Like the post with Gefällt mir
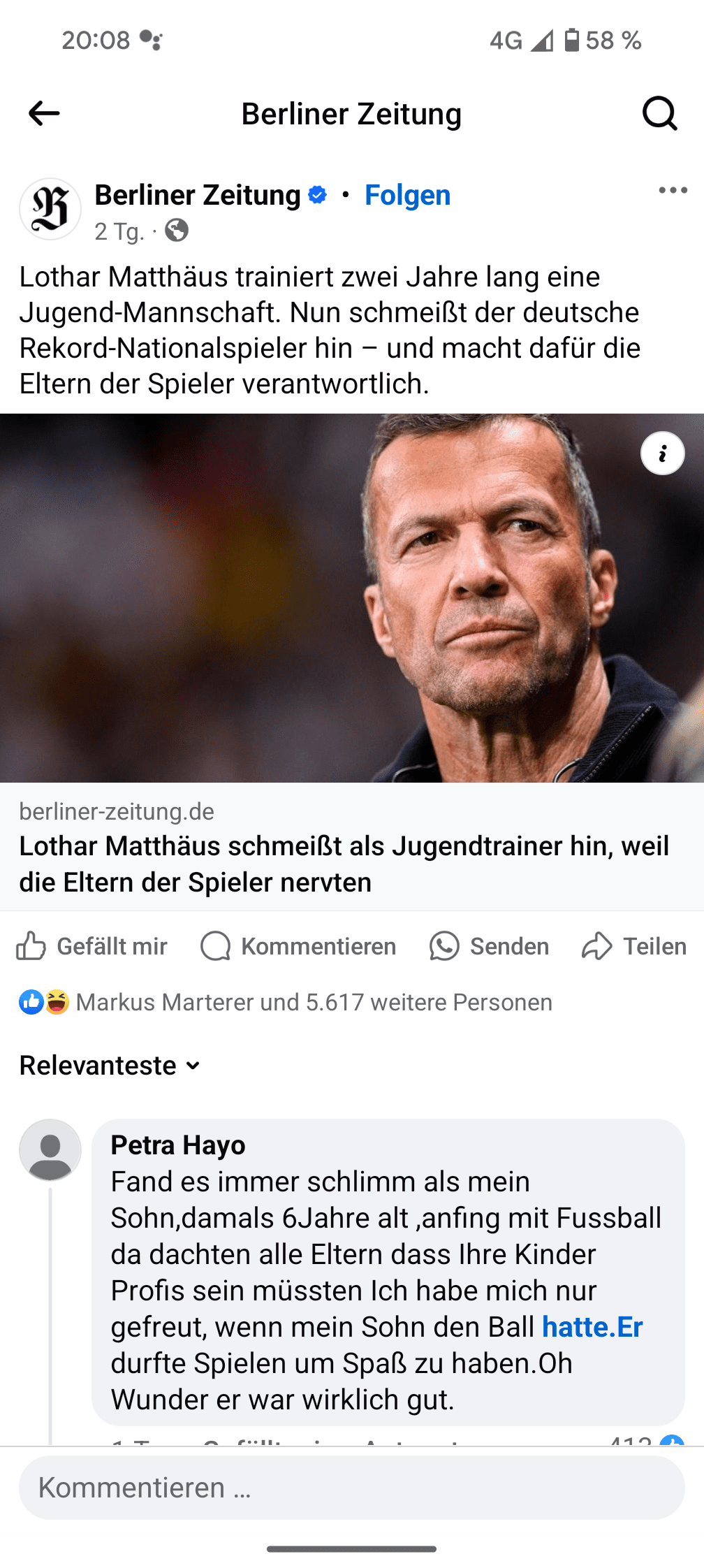Screen dimensions: 704x1568 click(x=91, y=946)
